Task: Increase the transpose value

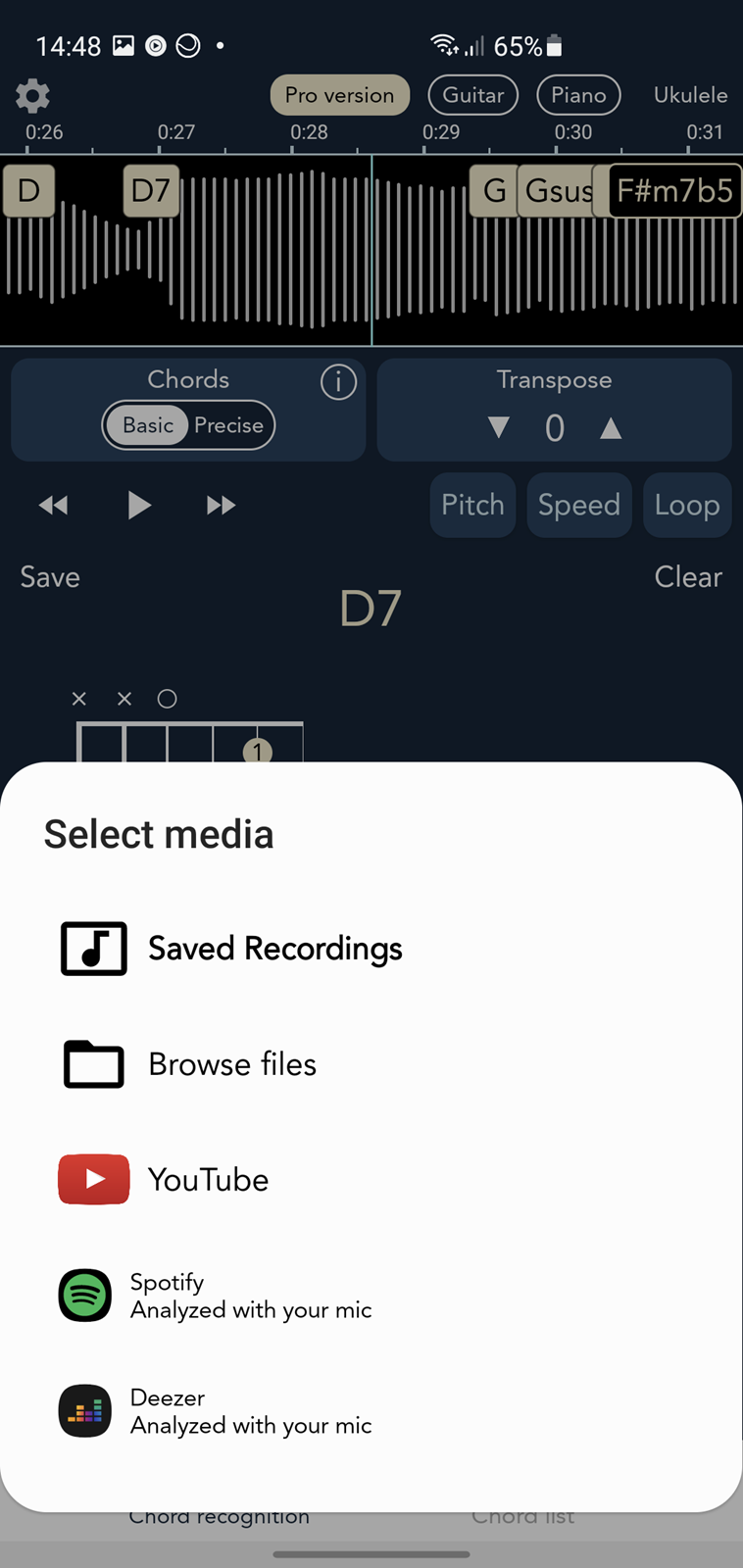Action: coord(611,427)
